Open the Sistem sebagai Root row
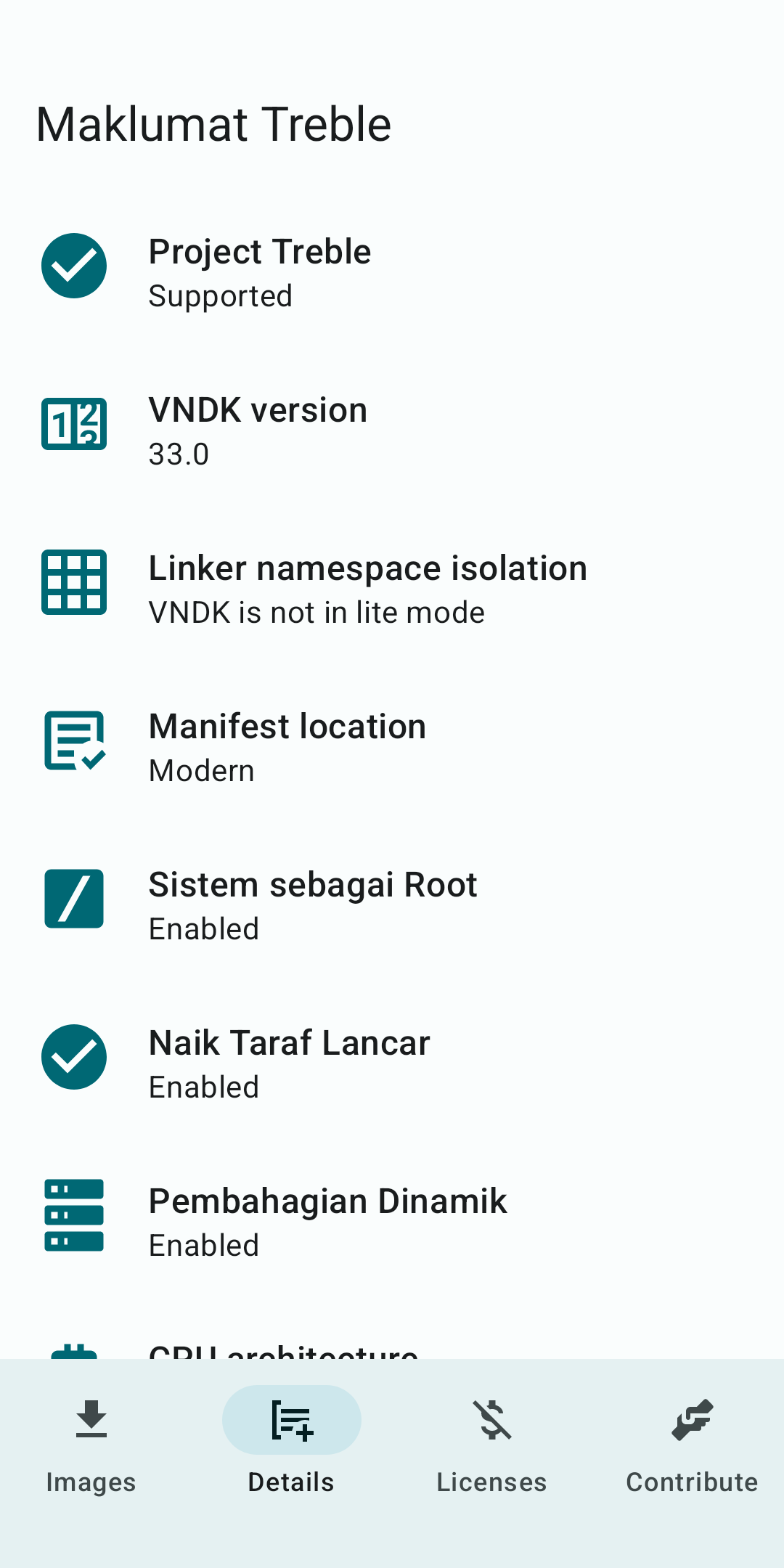Screen dimensions: 784x1568 click(x=392, y=905)
